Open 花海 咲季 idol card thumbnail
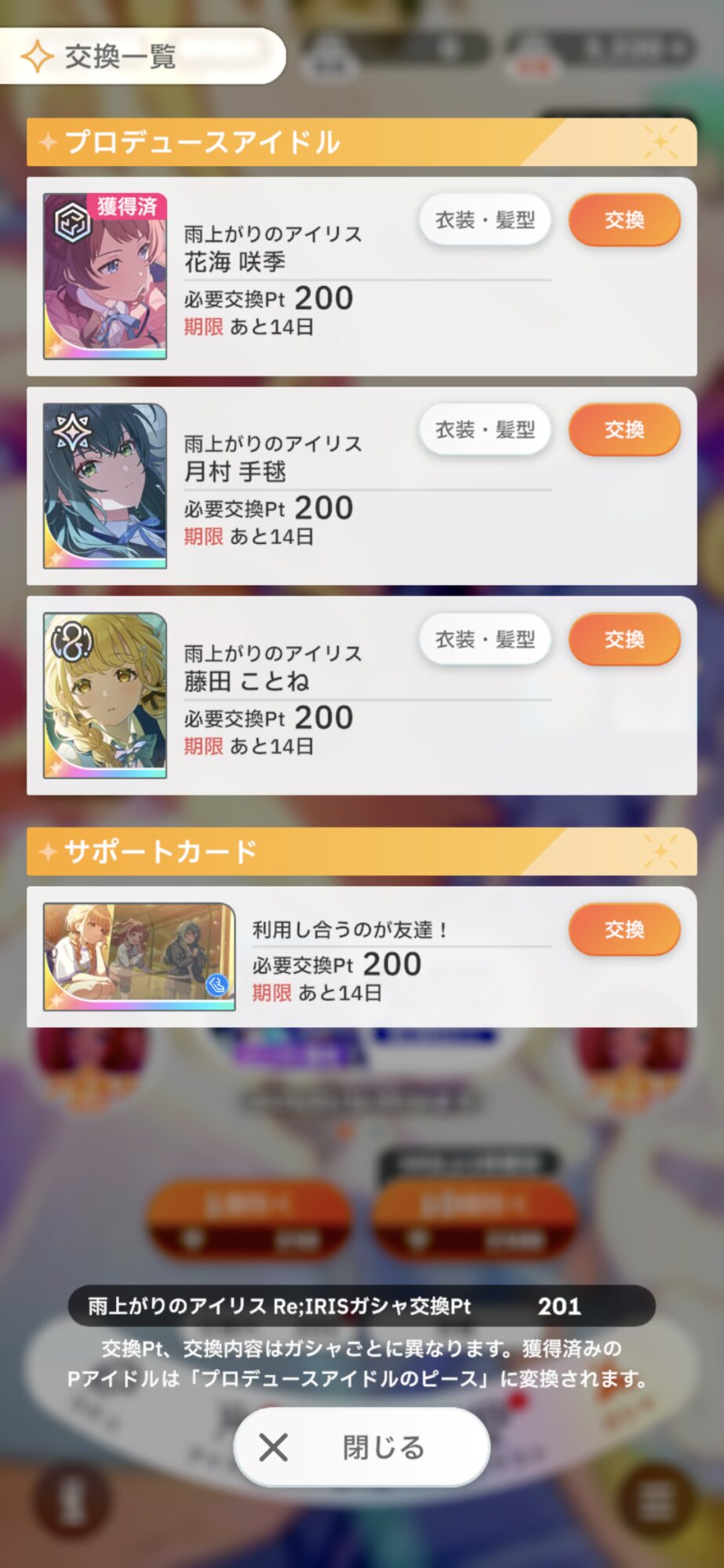 (105, 276)
